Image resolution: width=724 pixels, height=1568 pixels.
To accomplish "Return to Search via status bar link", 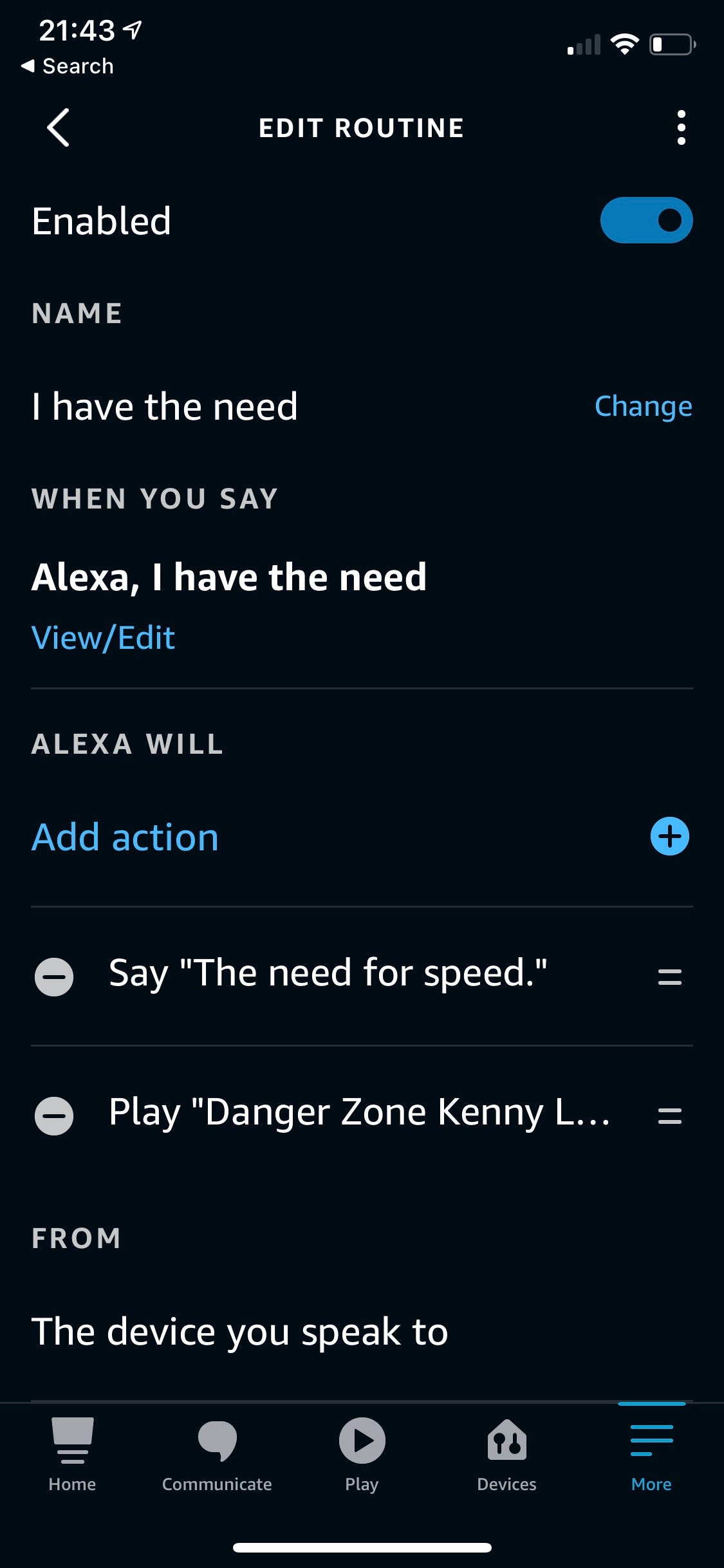I will point(68,66).
